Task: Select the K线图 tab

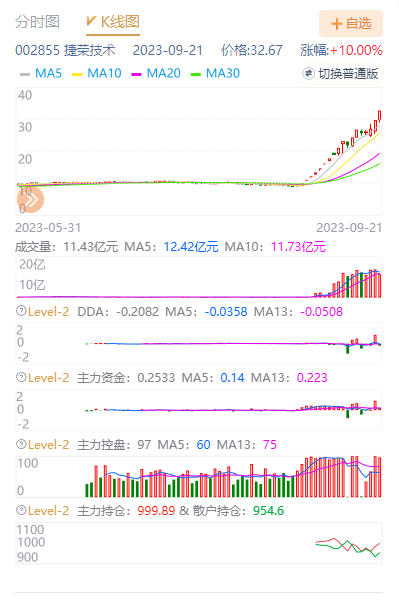Action: point(113,22)
